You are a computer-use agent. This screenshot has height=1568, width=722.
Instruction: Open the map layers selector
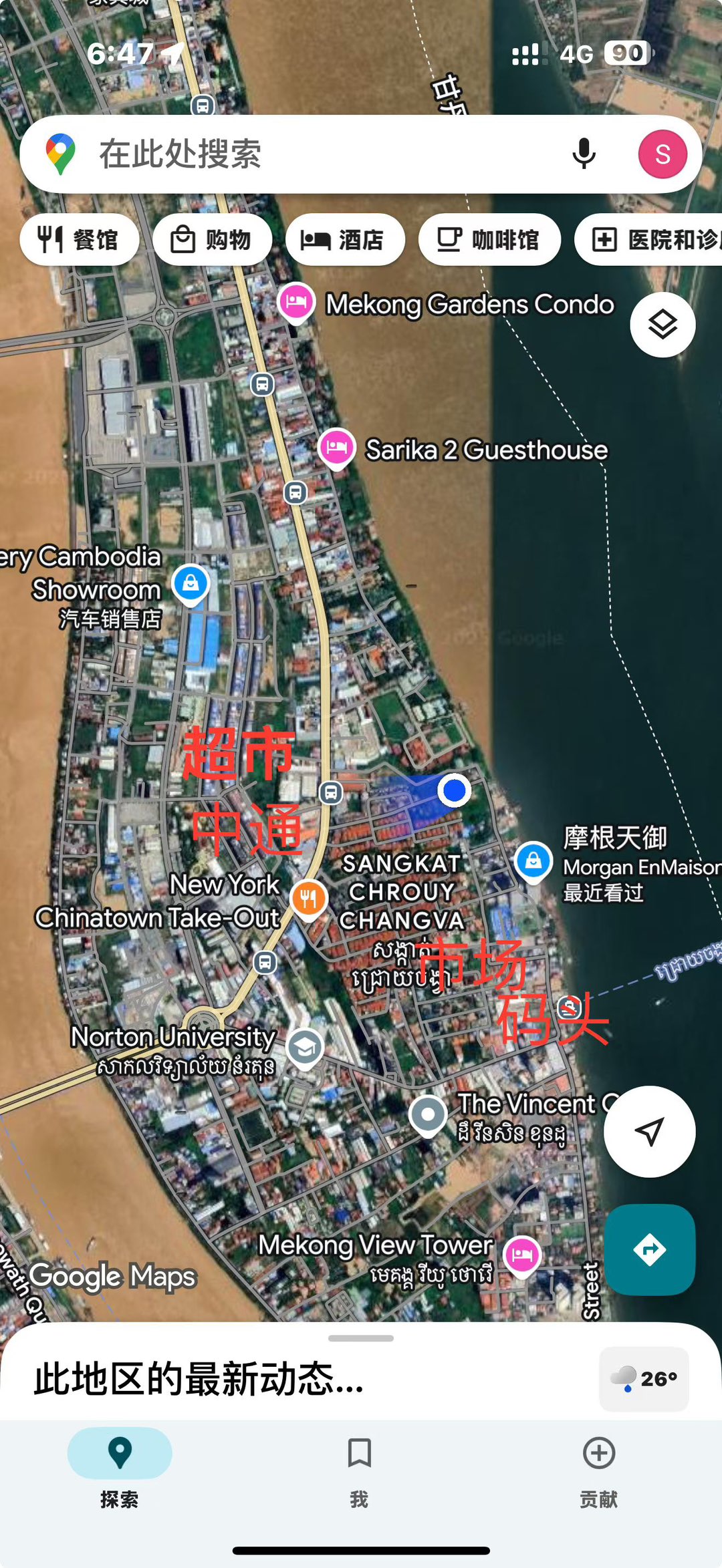(663, 325)
